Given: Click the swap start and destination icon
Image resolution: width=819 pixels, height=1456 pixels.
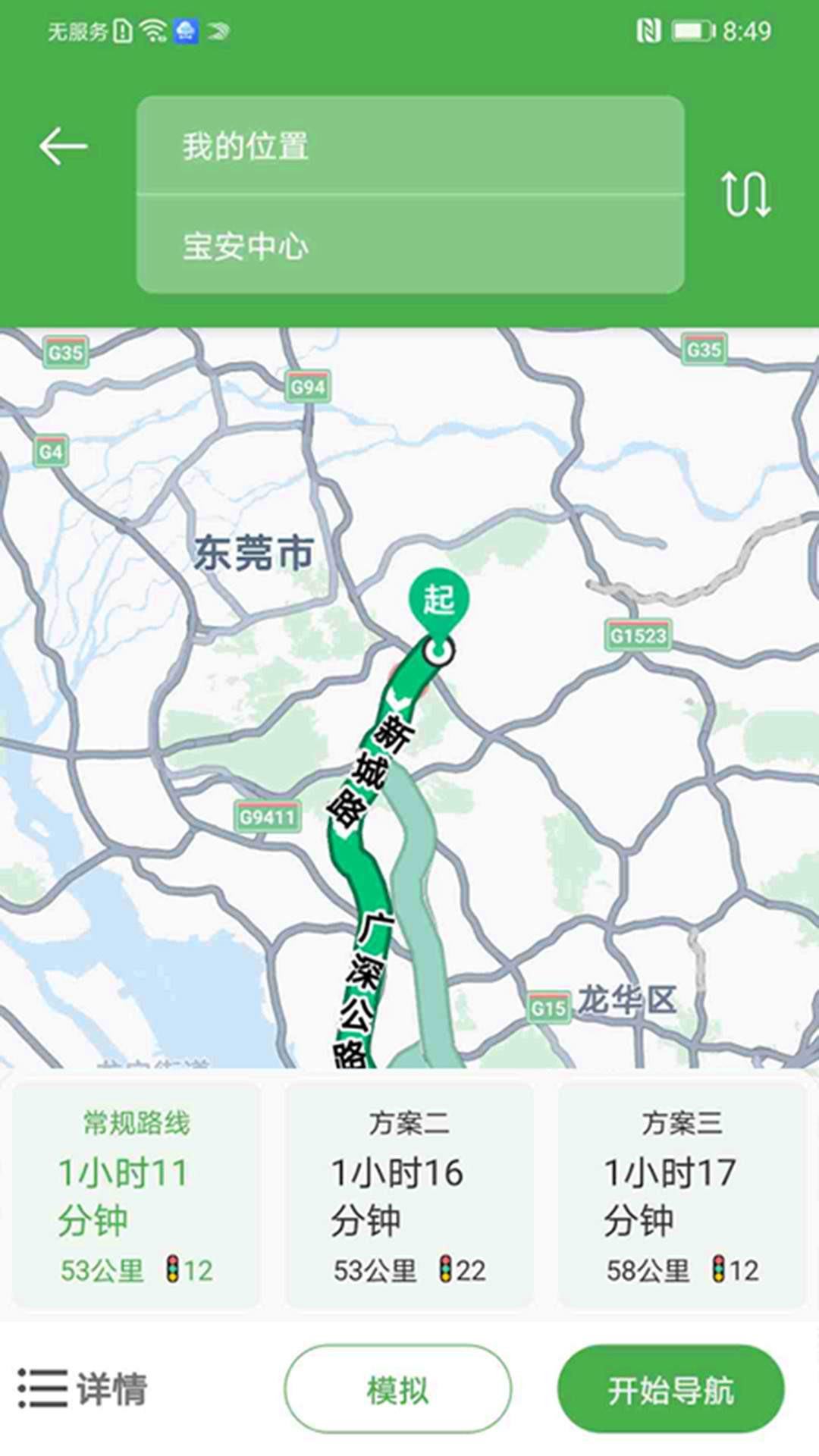Looking at the screenshot, I should pyautogui.click(x=747, y=196).
